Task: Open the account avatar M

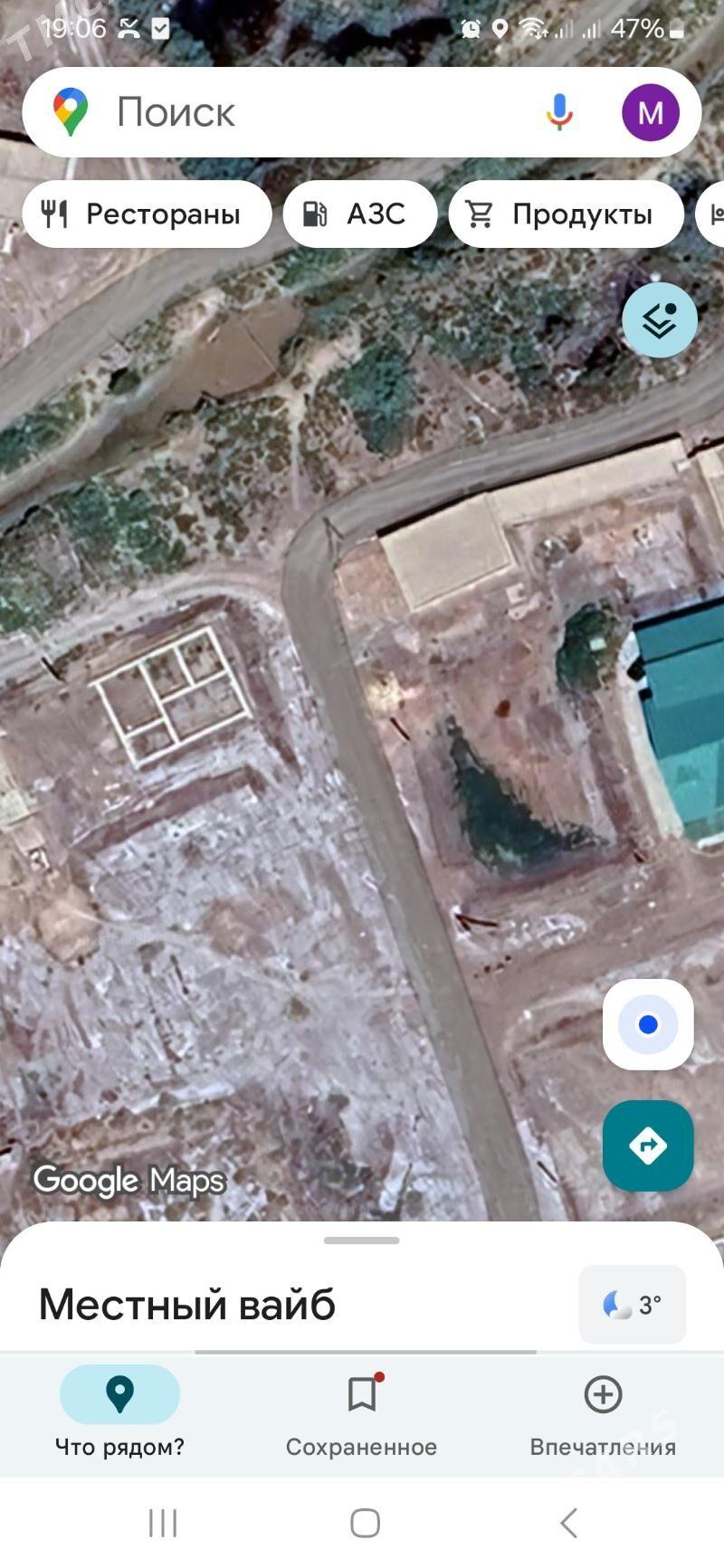Action: click(650, 112)
